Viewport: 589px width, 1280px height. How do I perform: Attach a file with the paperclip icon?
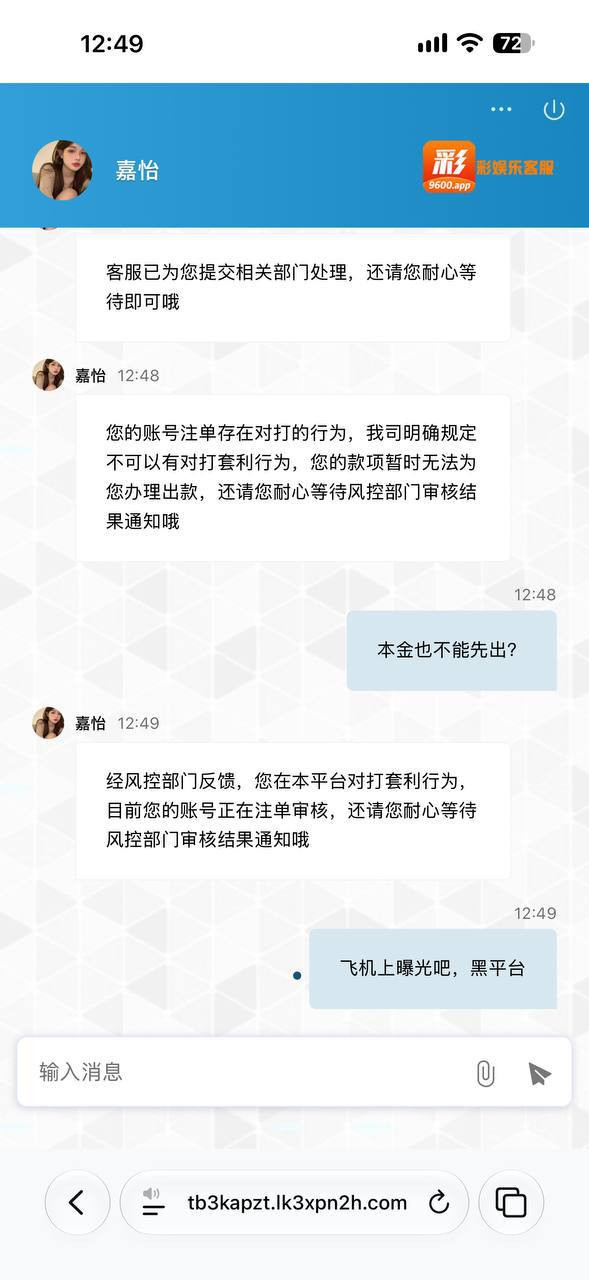pos(485,1074)
